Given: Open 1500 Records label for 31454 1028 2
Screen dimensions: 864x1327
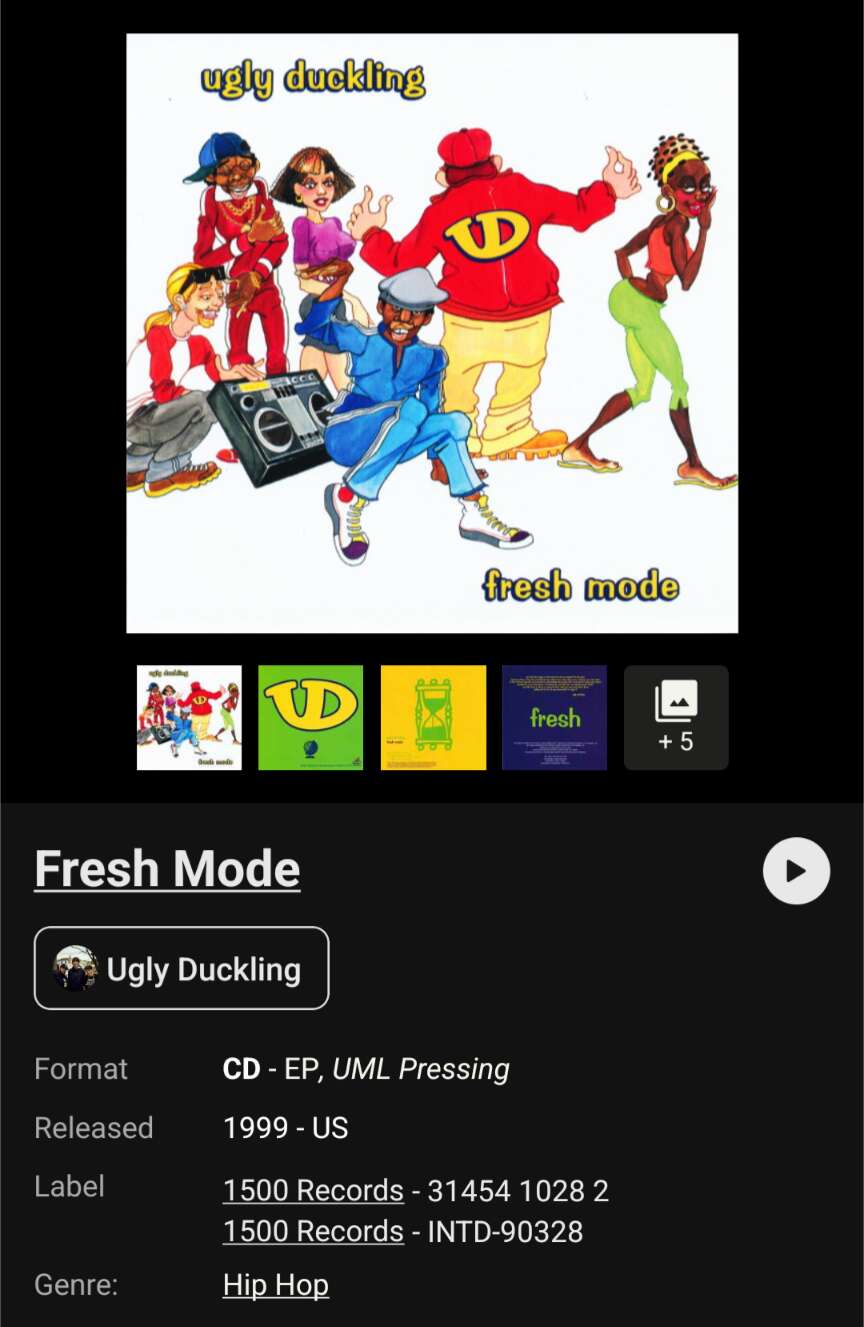Looking at the screenshot, I should point(313,1190).
